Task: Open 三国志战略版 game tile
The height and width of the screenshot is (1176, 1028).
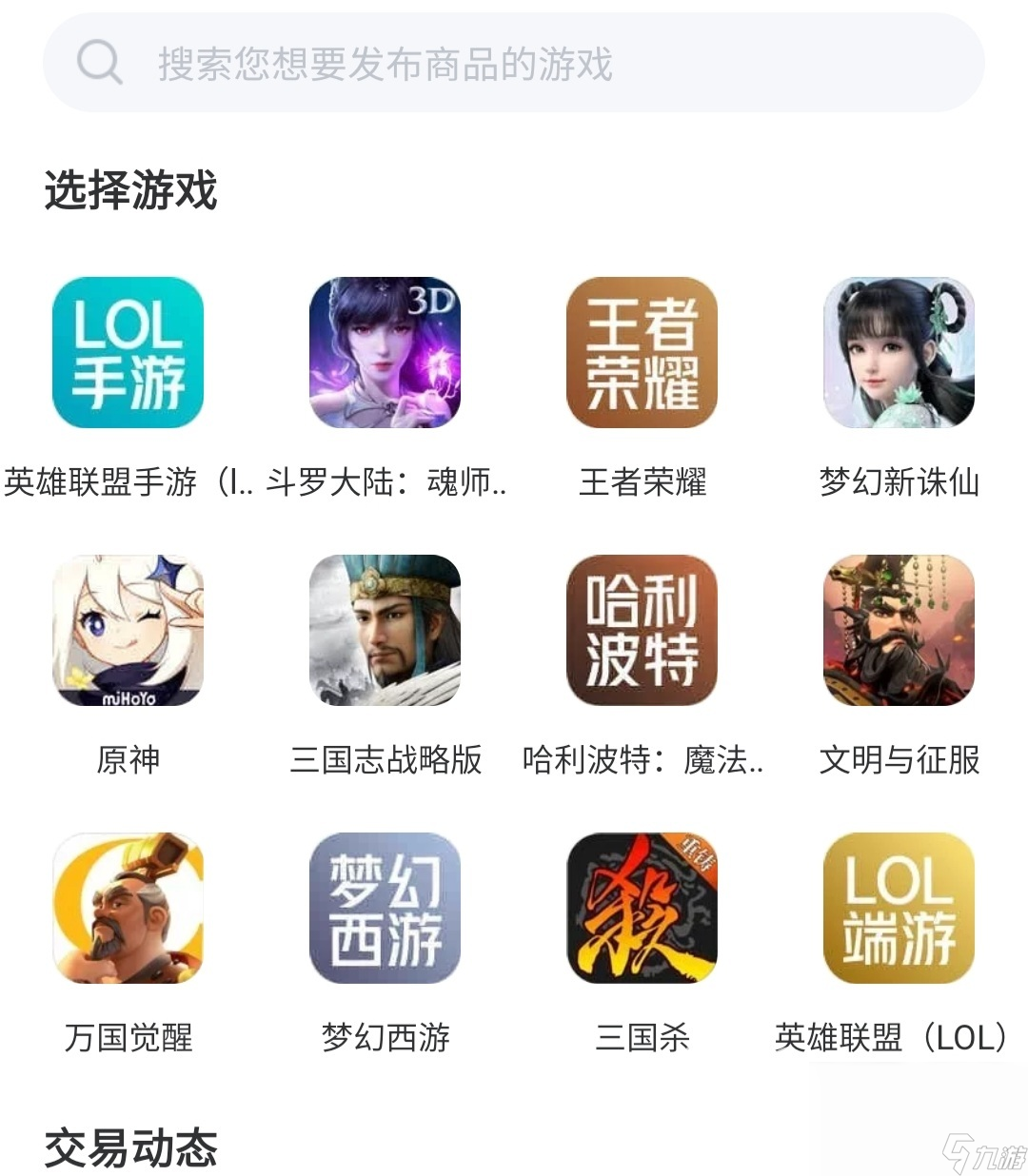Action: (x=385, y=630)
